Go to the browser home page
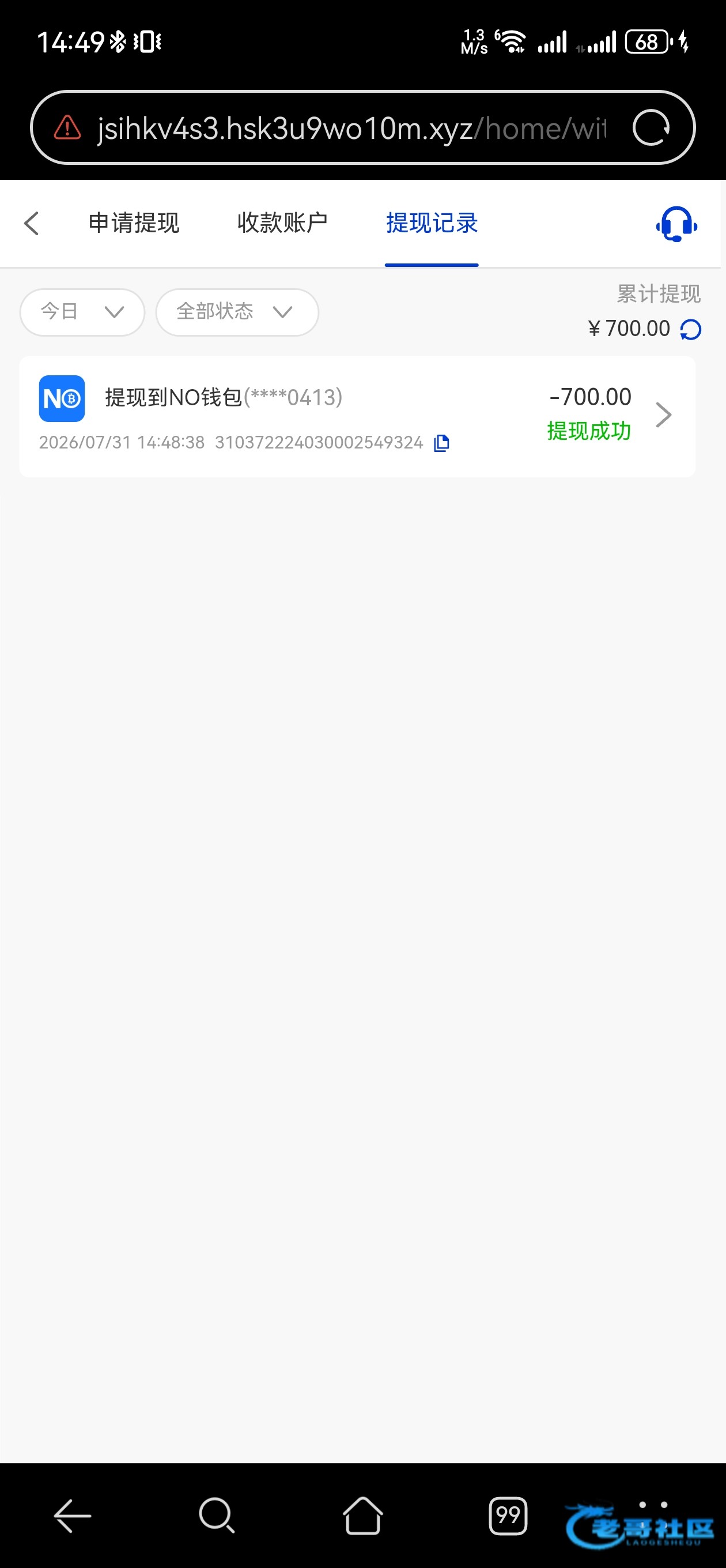The height and width of the screenshot is (1568, 726). click(x=362, y=1516)
